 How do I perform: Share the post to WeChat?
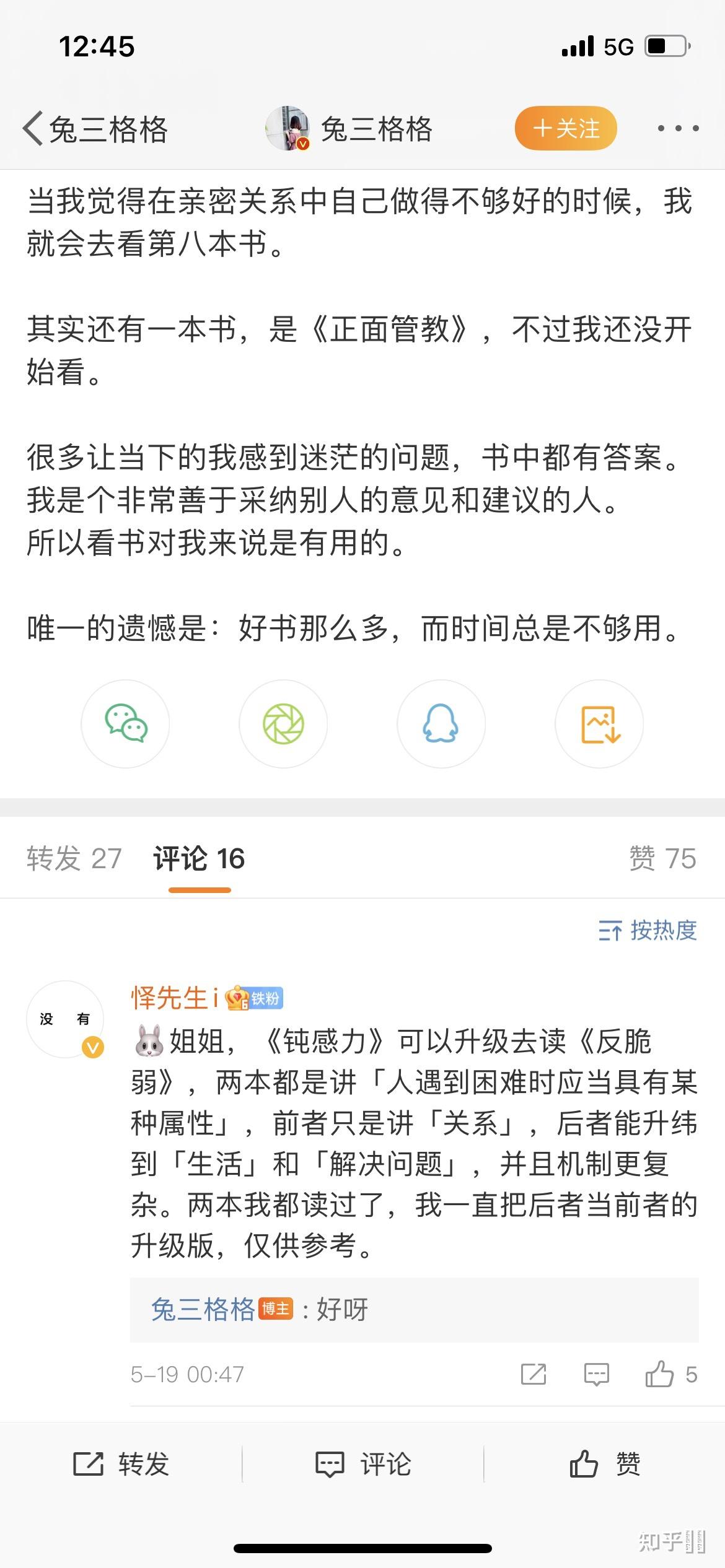point(125,723)
